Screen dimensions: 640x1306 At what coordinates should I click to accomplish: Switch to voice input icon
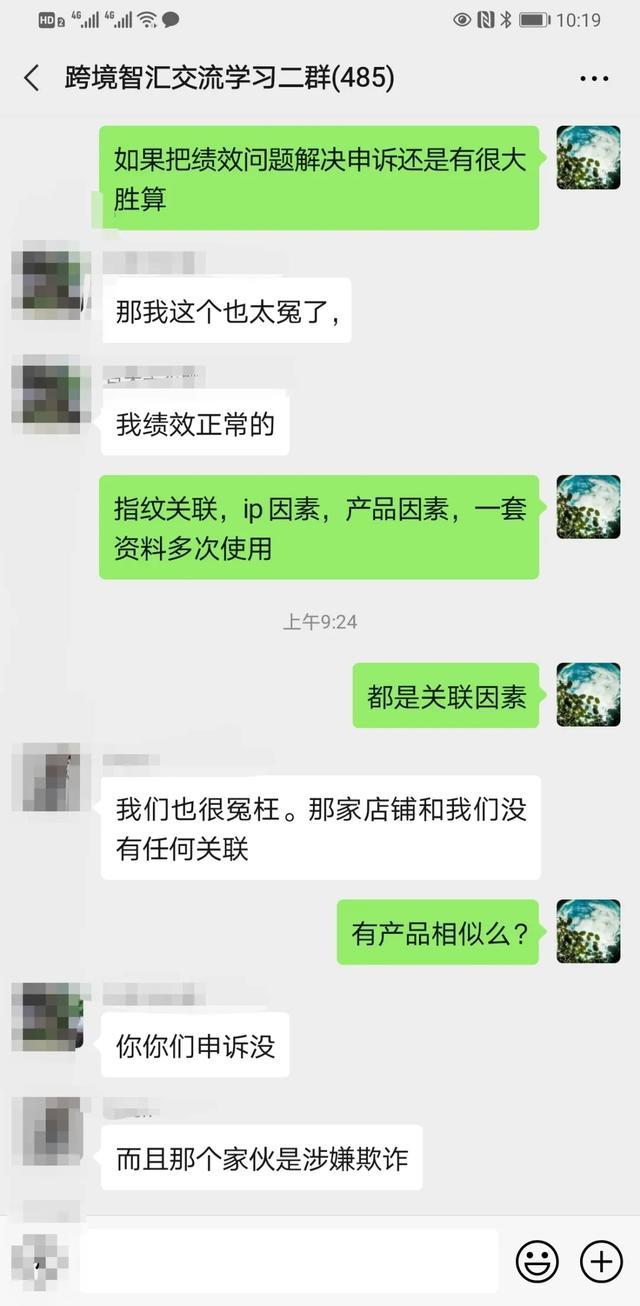coord(40,1261)
